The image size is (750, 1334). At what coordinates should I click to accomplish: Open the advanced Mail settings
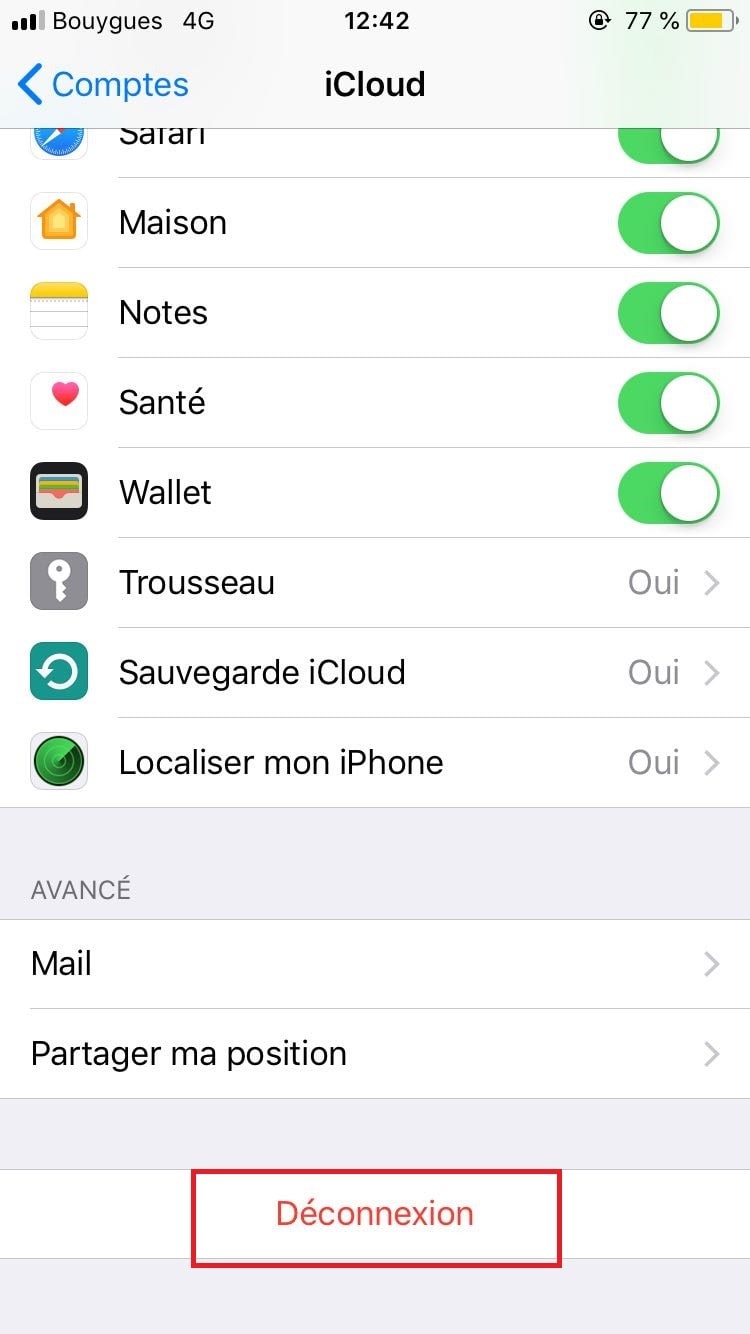pos(375,964)
